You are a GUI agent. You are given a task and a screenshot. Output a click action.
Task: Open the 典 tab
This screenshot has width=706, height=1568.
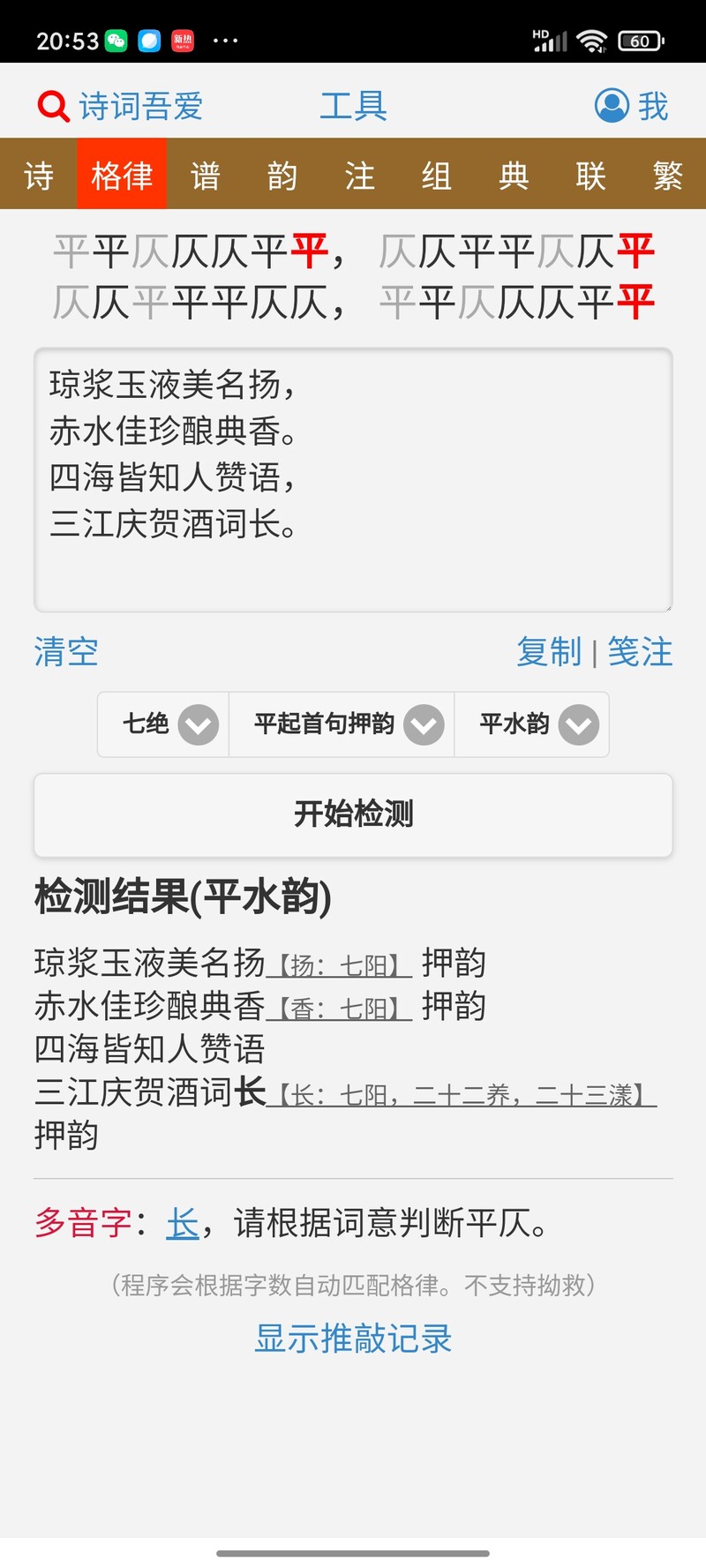pyautogui.click(x=514, y=175)
